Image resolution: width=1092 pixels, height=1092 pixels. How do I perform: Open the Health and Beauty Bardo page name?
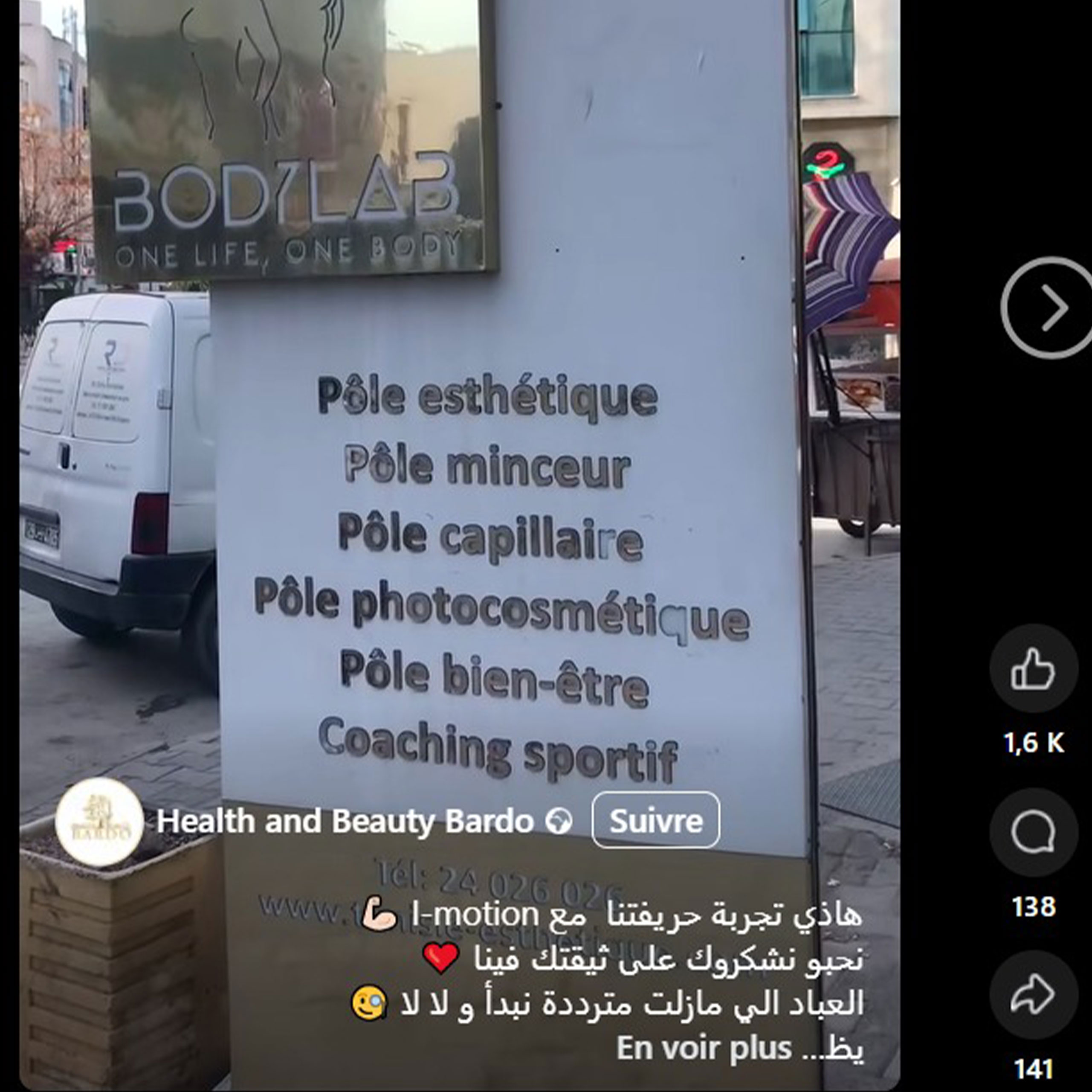pyautogui.click(x=345, y=821)
